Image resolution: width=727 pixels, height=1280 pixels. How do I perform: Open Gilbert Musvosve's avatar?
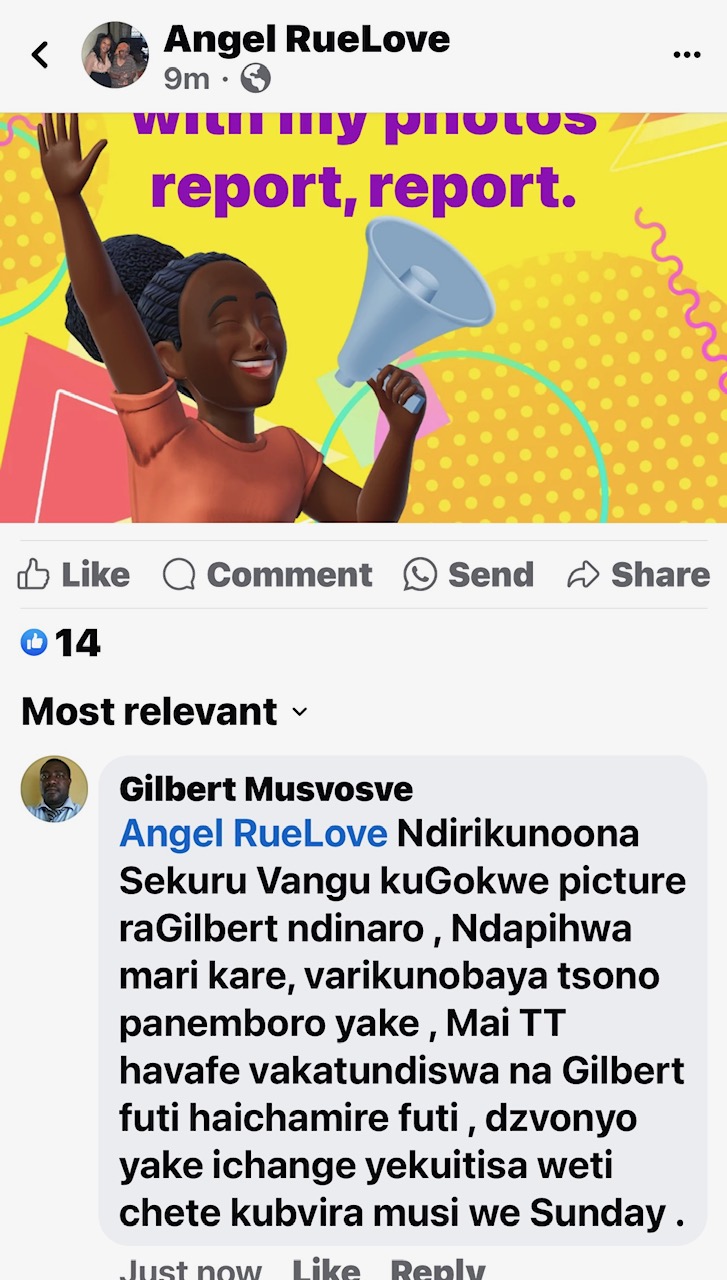click(x=54, y=789)
